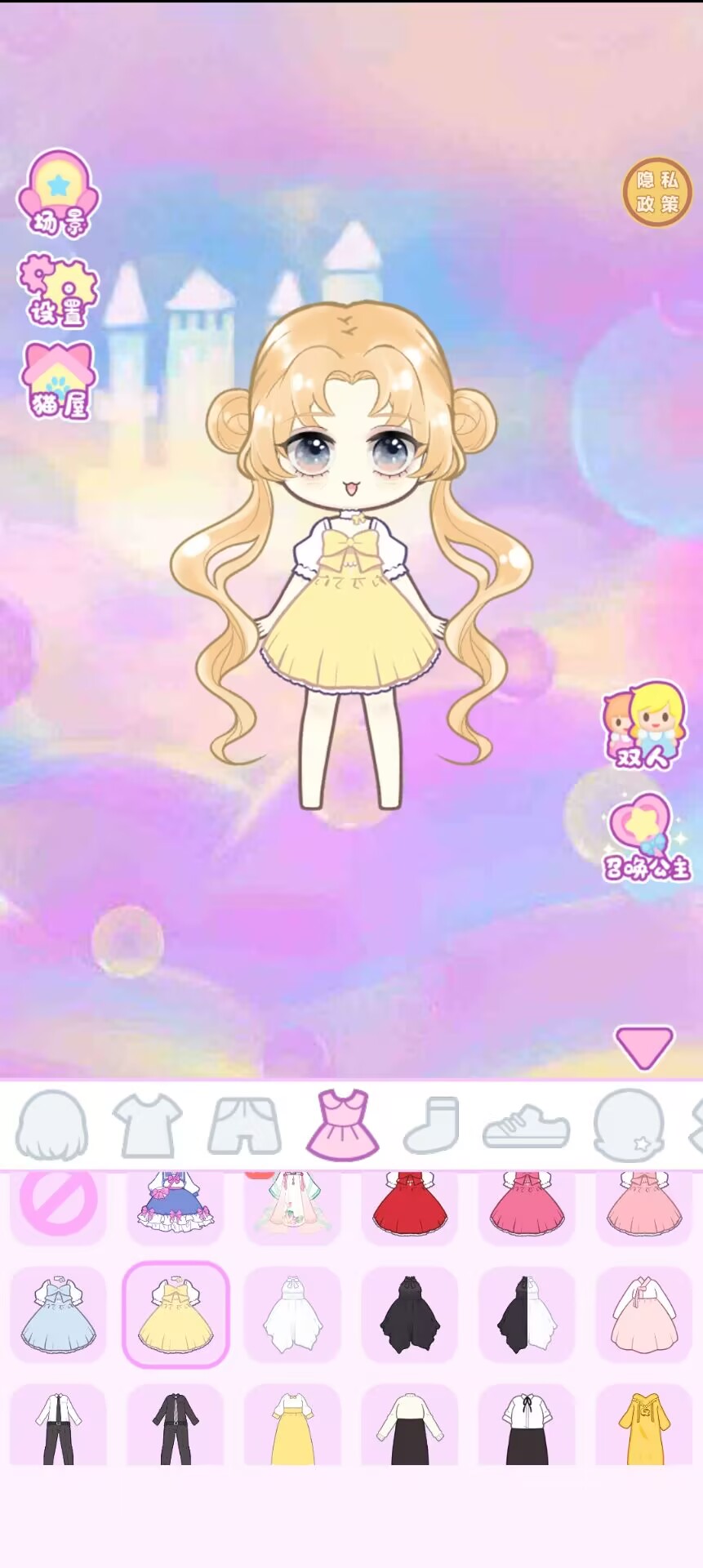Image resolution: width=703 pixels, height=1568 pixels.
Task: Select the half black half white dress
Action: click(x=527, y=1314)
